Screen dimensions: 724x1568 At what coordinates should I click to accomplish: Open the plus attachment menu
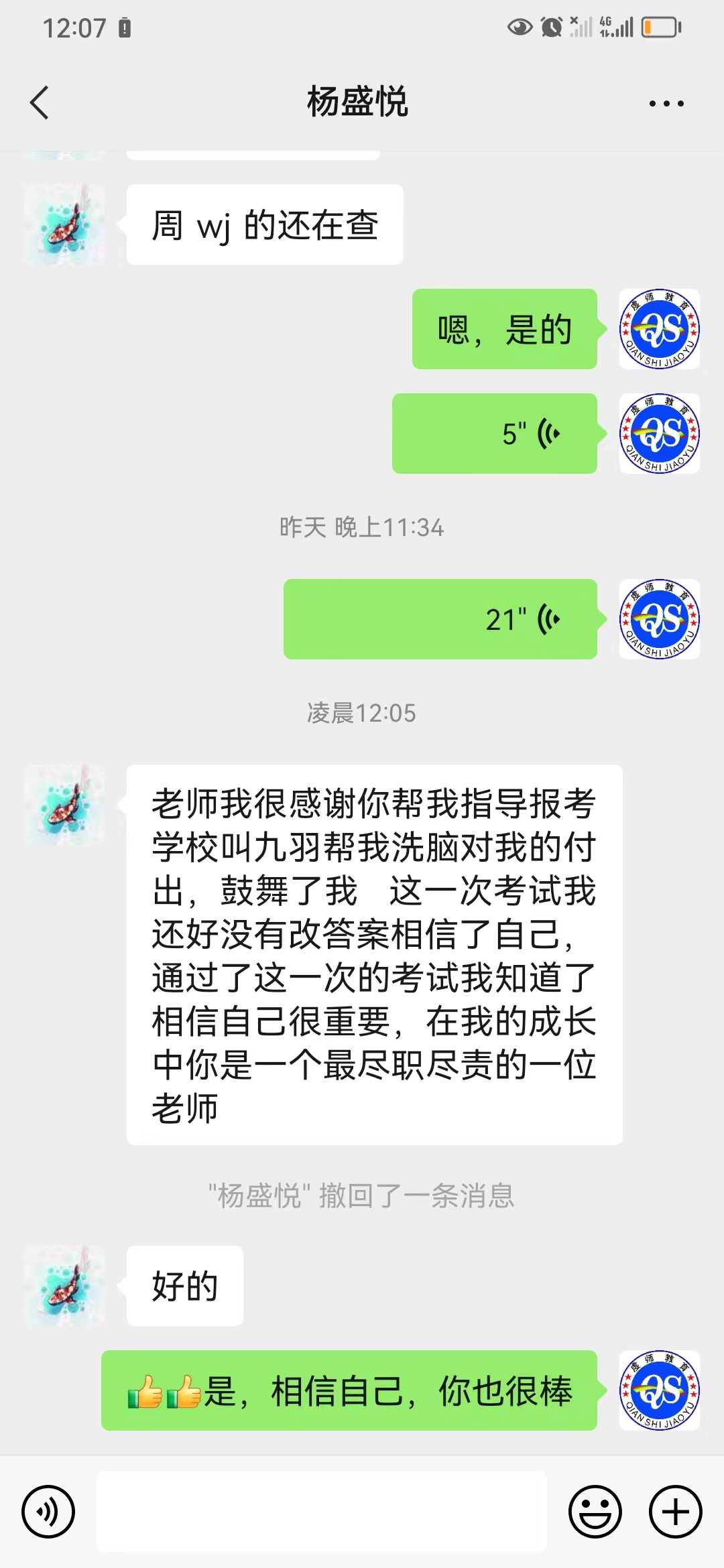tap(675, 1511)
